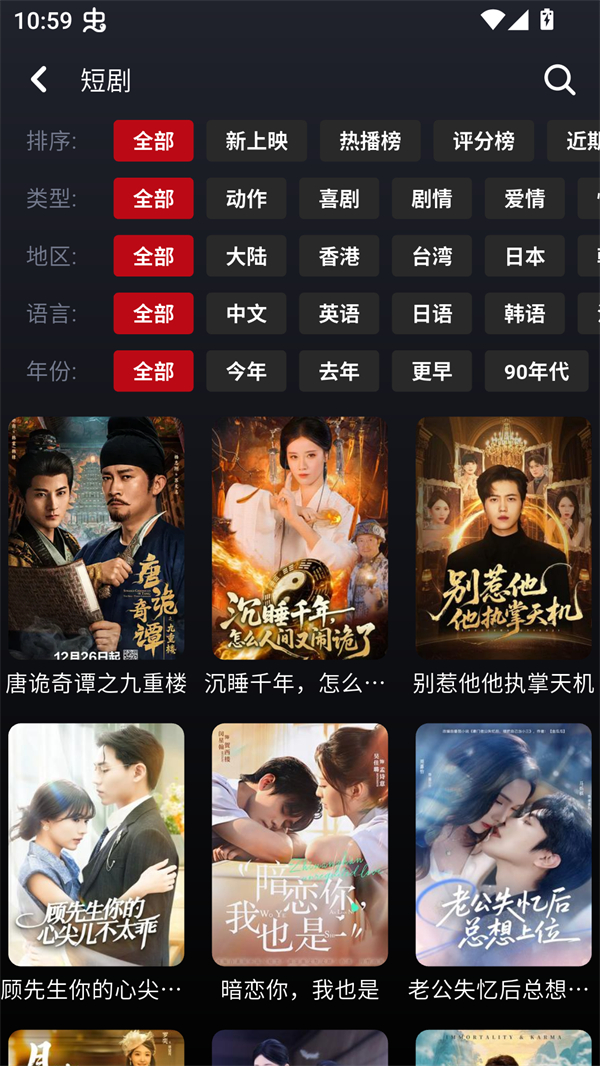Viewport: 600px width, 1066px height.
Task: Filter type by 动作
Action: pos(246,199)
